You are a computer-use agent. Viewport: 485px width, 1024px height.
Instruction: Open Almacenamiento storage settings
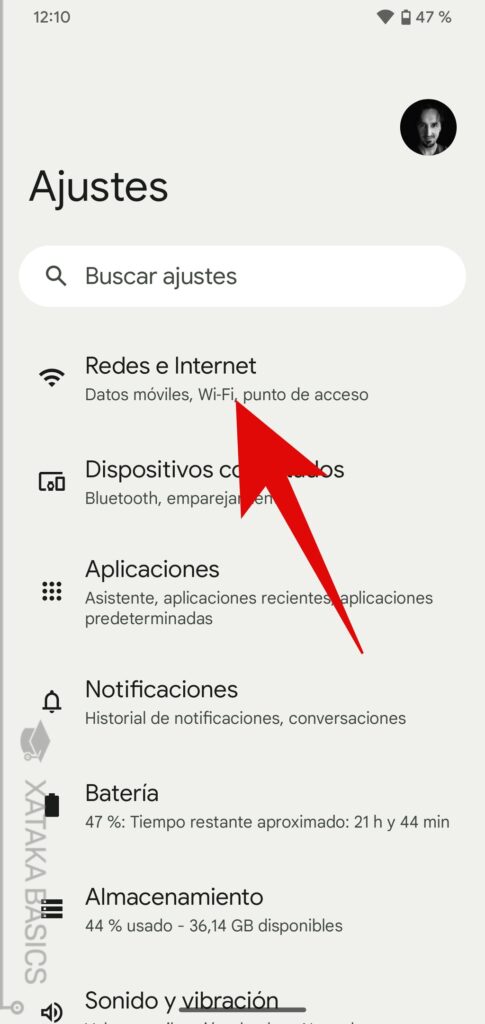coord(242,910)
